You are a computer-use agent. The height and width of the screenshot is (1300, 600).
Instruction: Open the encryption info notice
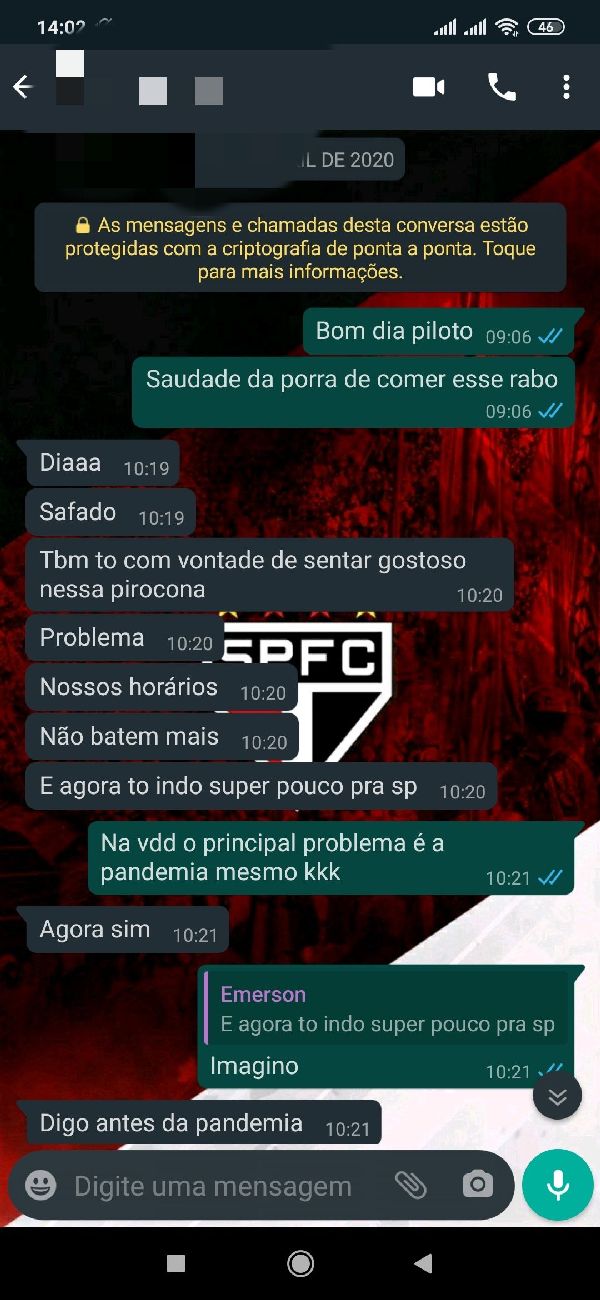[300, 248]
